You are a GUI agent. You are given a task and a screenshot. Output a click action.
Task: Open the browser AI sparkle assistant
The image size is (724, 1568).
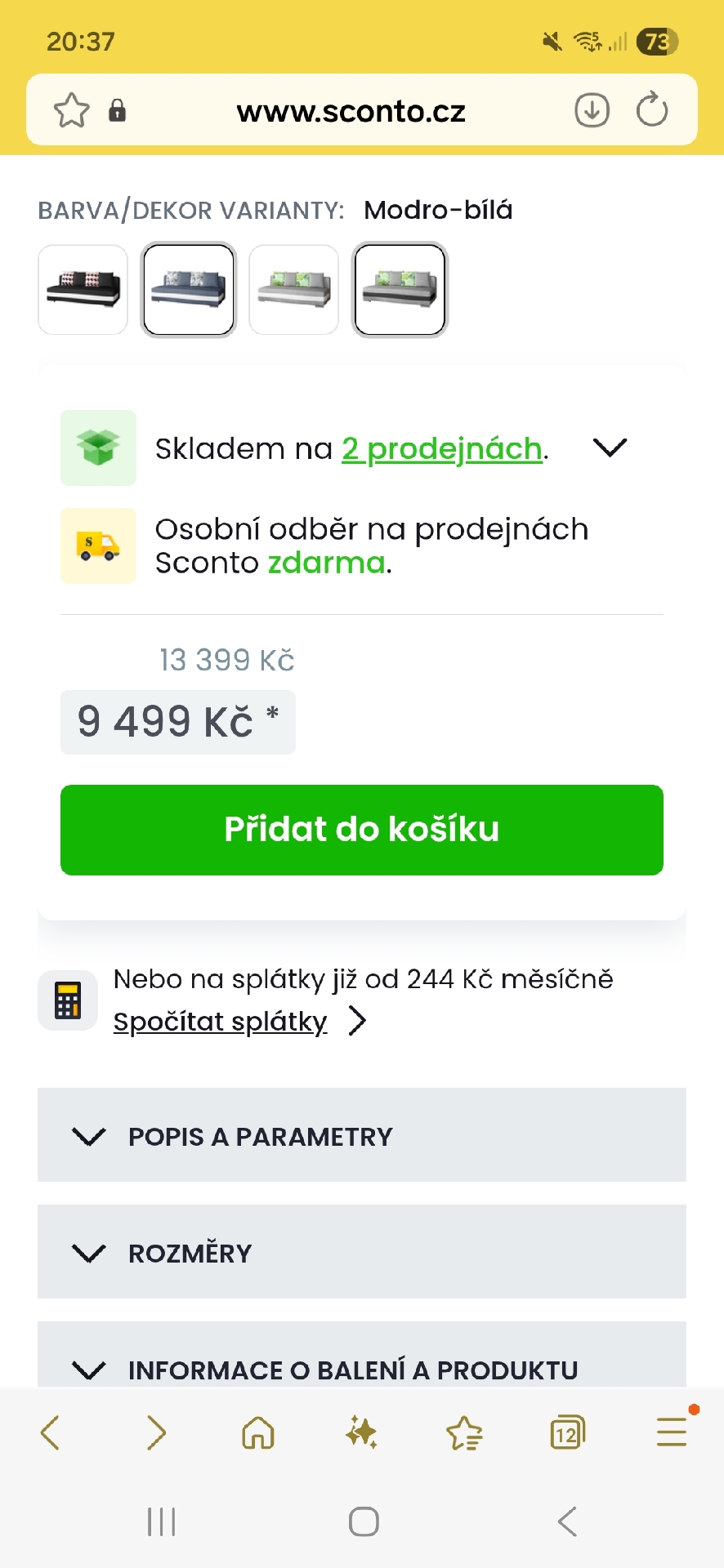pyautogui.click(x=361, y=1432)
